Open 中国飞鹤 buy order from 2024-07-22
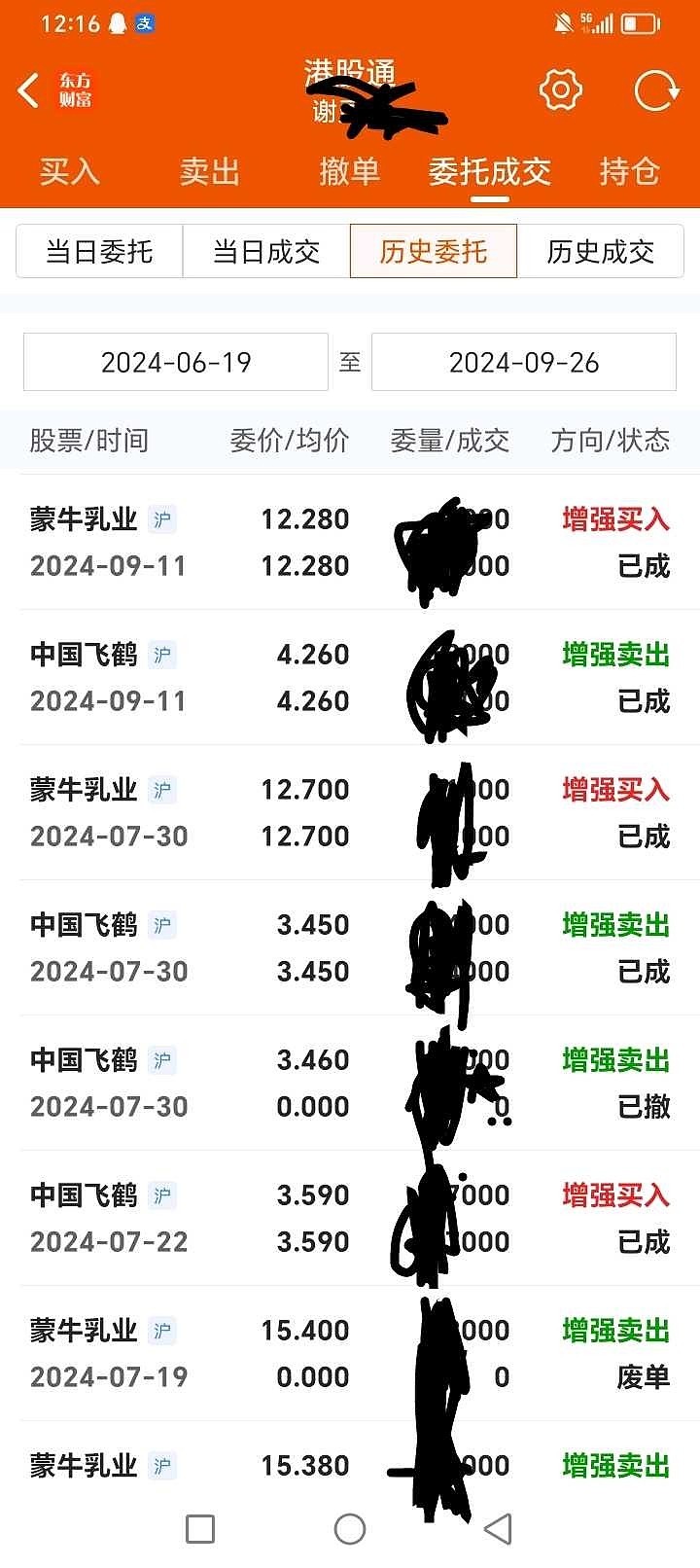This screenshot has height=1568, width=700. [350, 1218]
